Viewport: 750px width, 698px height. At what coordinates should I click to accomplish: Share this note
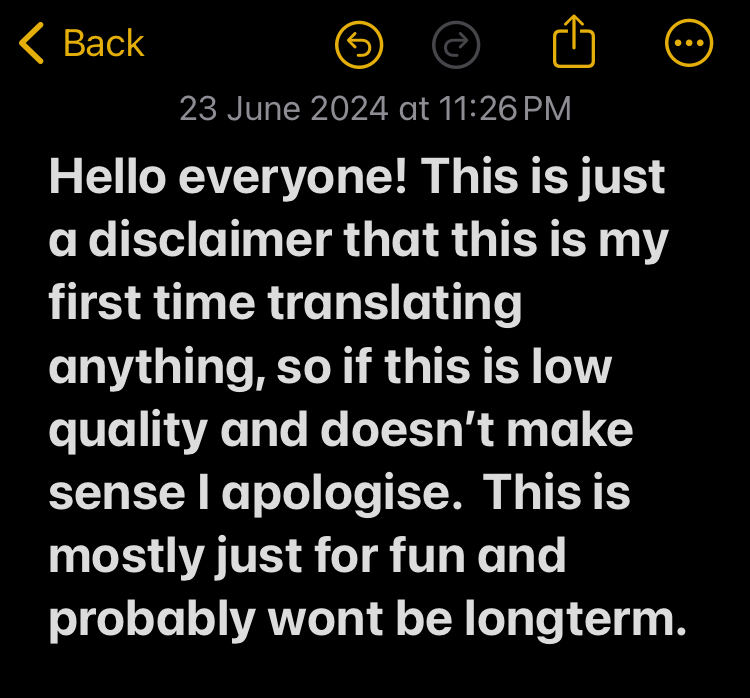pos(574,43)
